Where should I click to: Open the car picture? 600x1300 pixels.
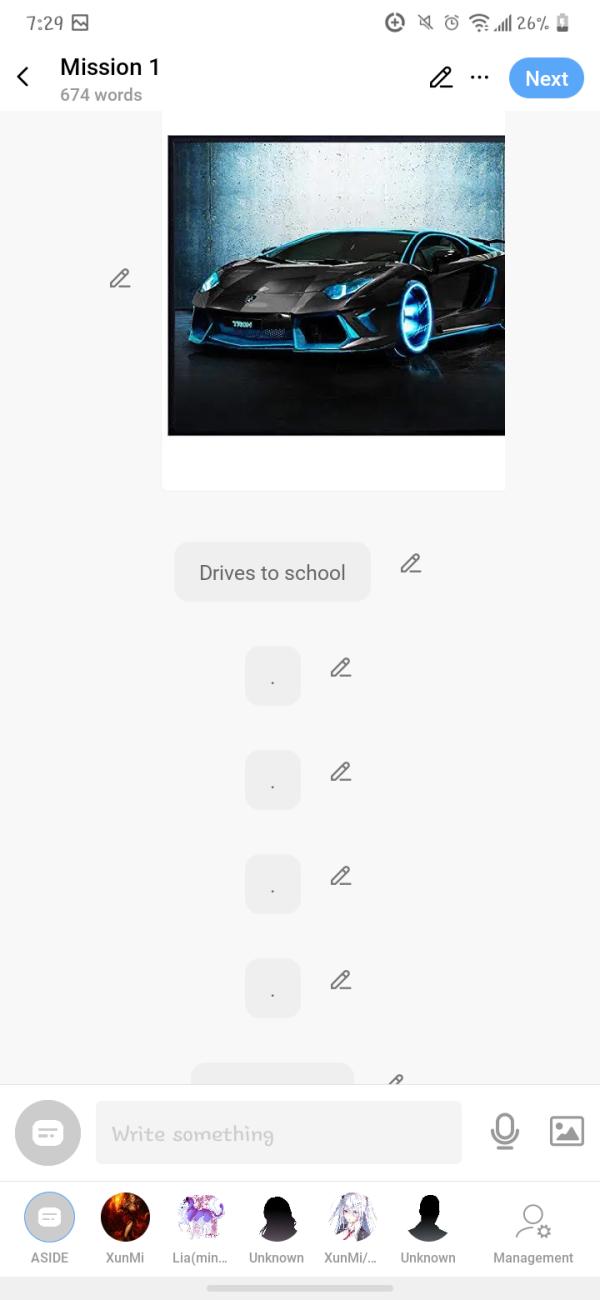(336, 286)
